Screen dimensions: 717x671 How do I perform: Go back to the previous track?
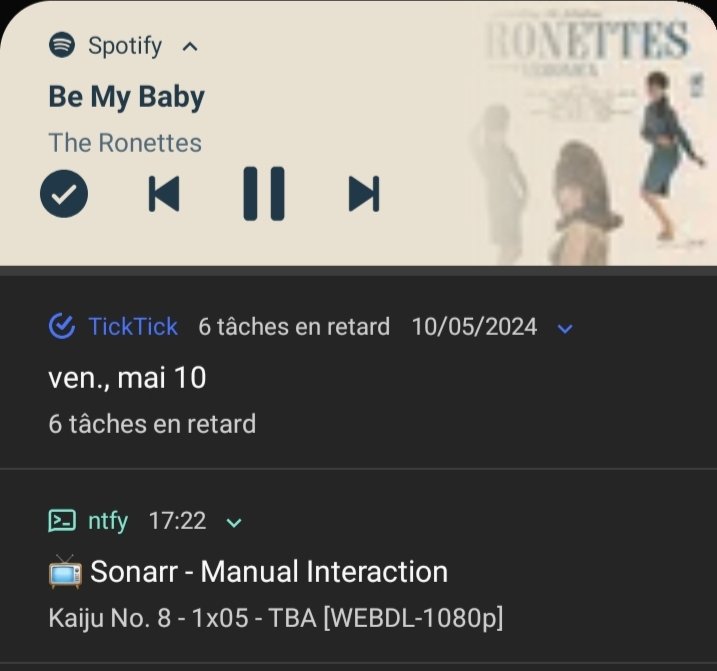click(164, 194)
